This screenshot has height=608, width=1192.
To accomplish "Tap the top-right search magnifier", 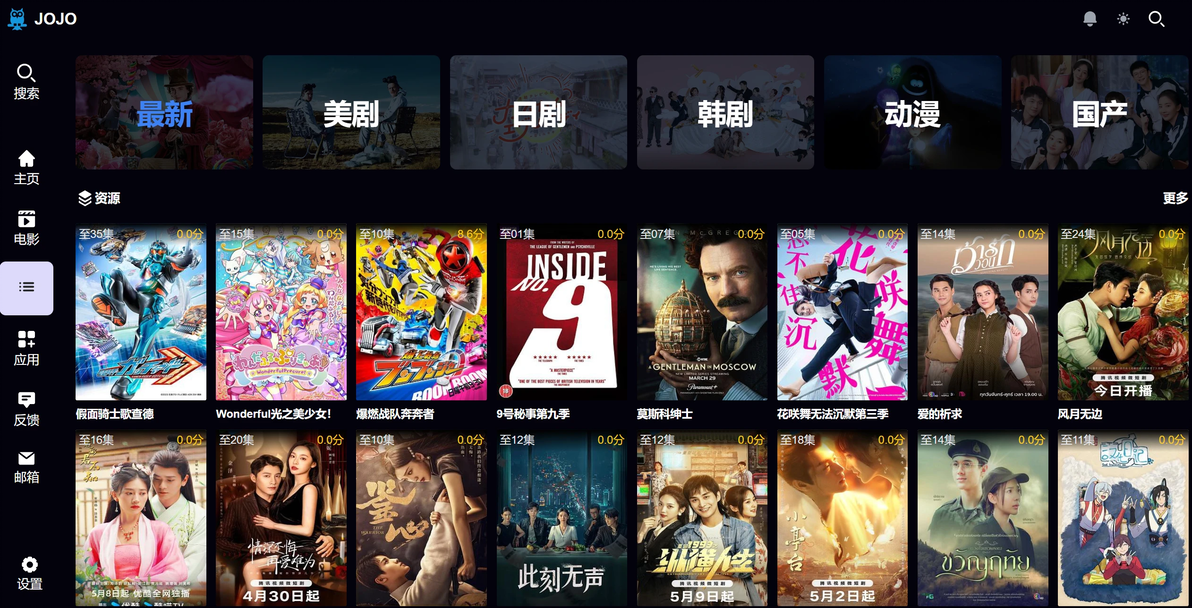I will pos(1156,19).
